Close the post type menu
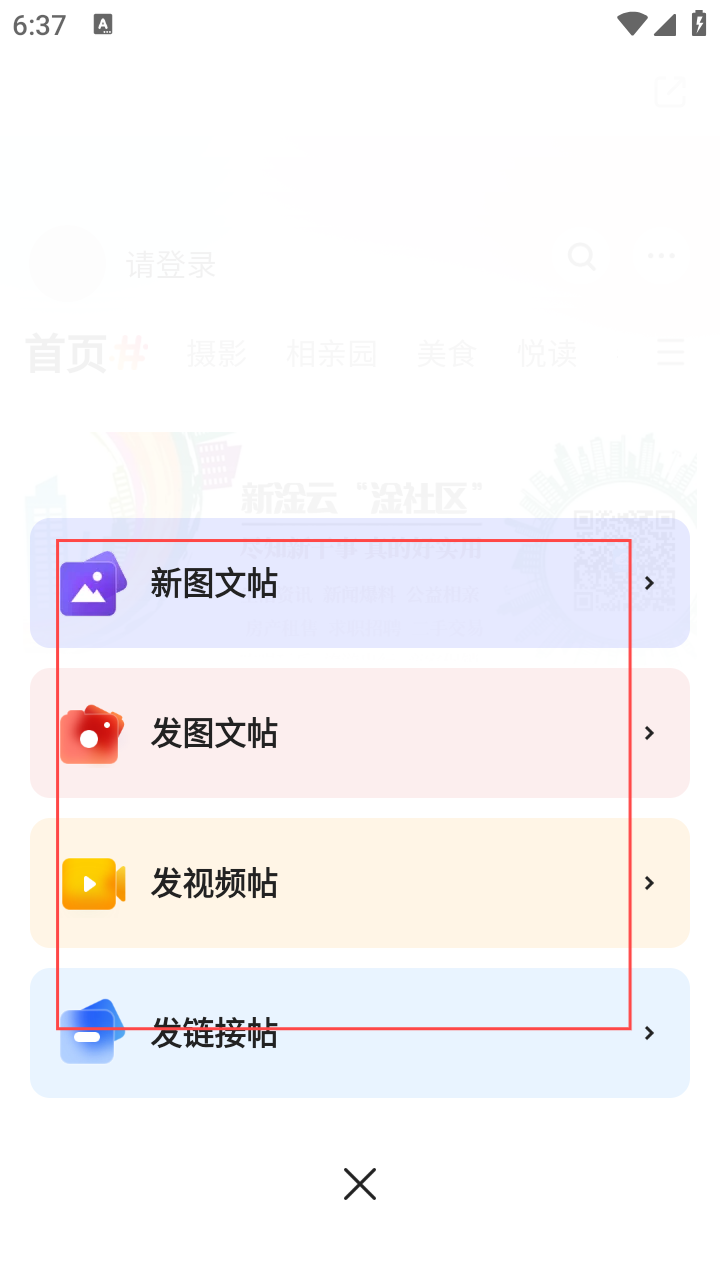 pyautogui.click(x=360, y=1184)
